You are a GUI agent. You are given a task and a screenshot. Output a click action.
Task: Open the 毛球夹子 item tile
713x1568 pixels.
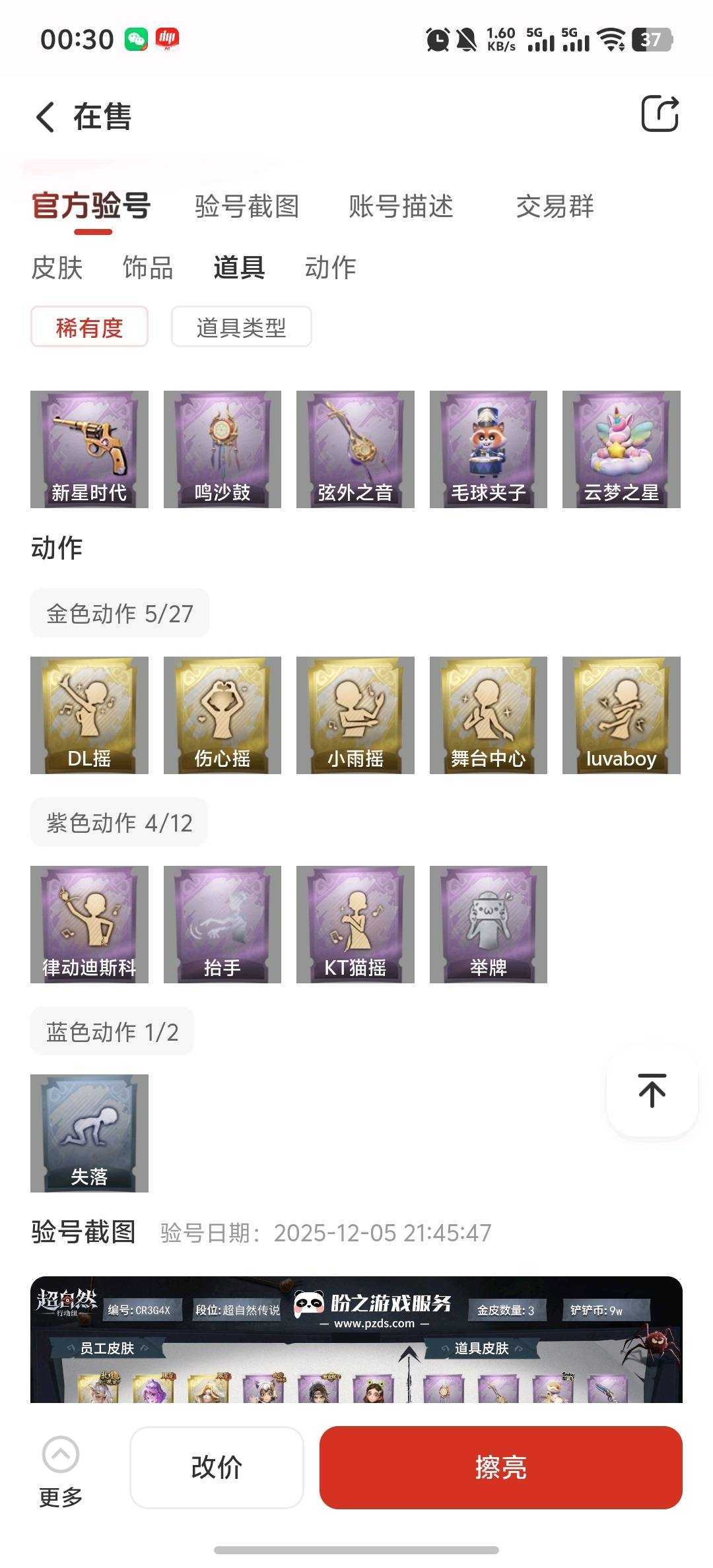tap(488, 449)
